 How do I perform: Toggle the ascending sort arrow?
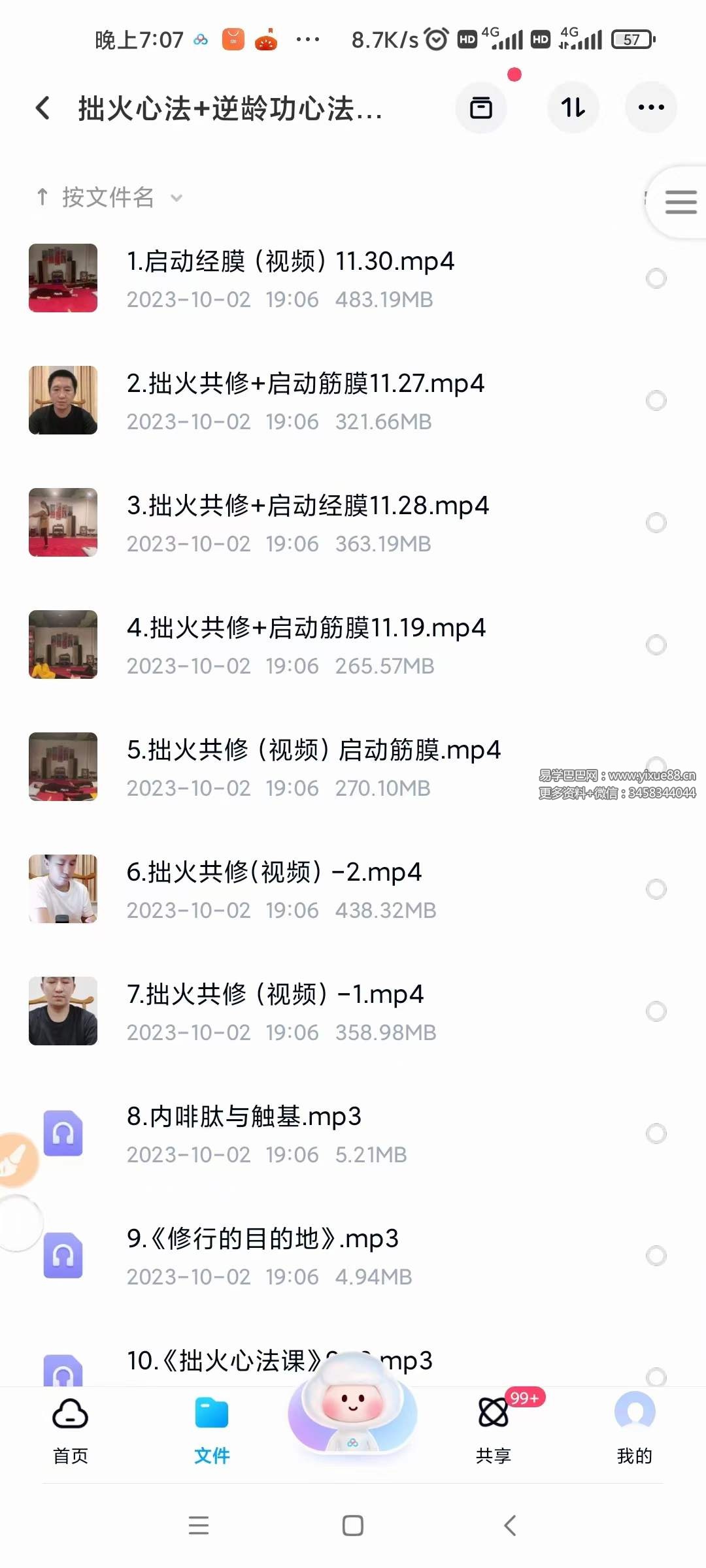42,197
